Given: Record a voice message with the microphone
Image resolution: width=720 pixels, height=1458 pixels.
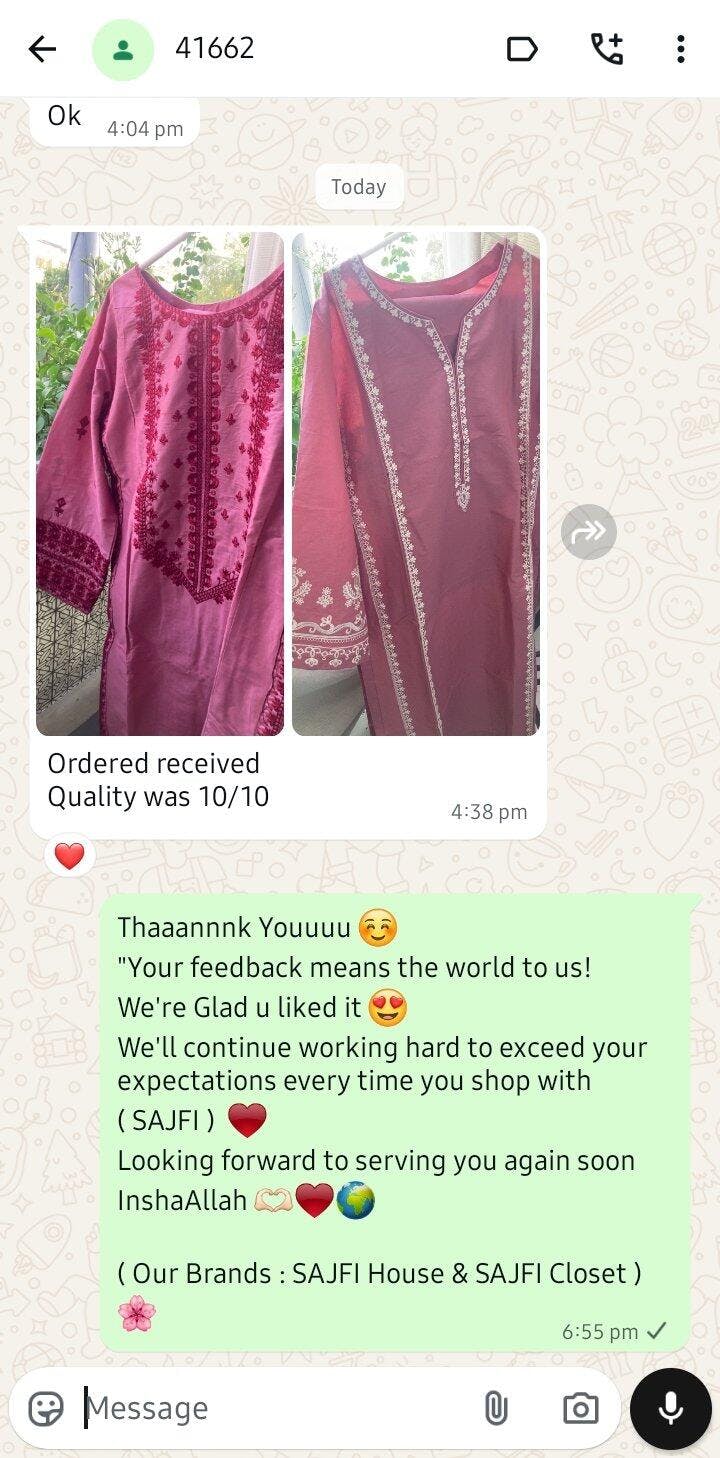Looking at the screenshot, I should point(670,1408).
